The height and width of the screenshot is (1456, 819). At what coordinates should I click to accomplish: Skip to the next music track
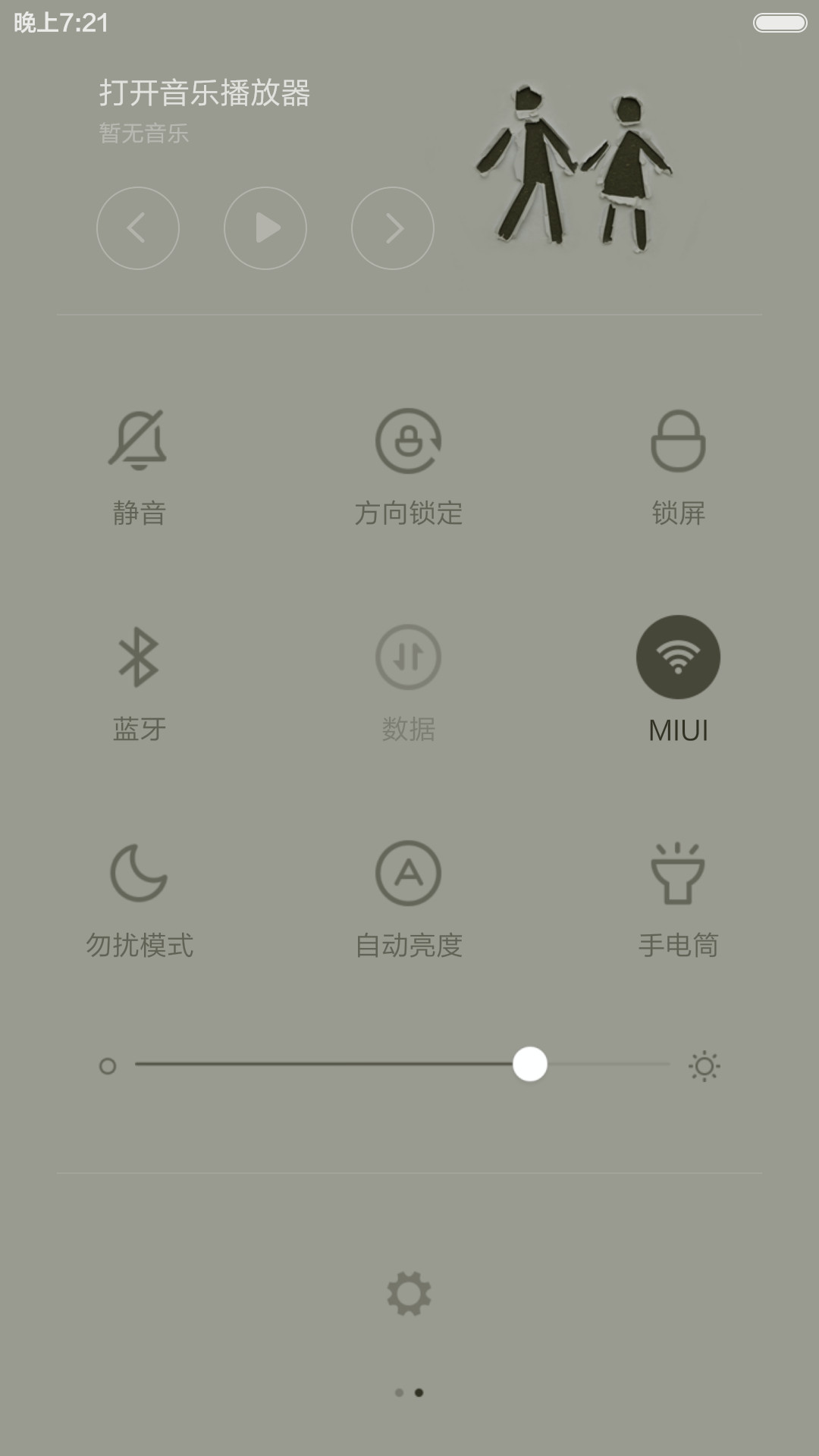393,228
